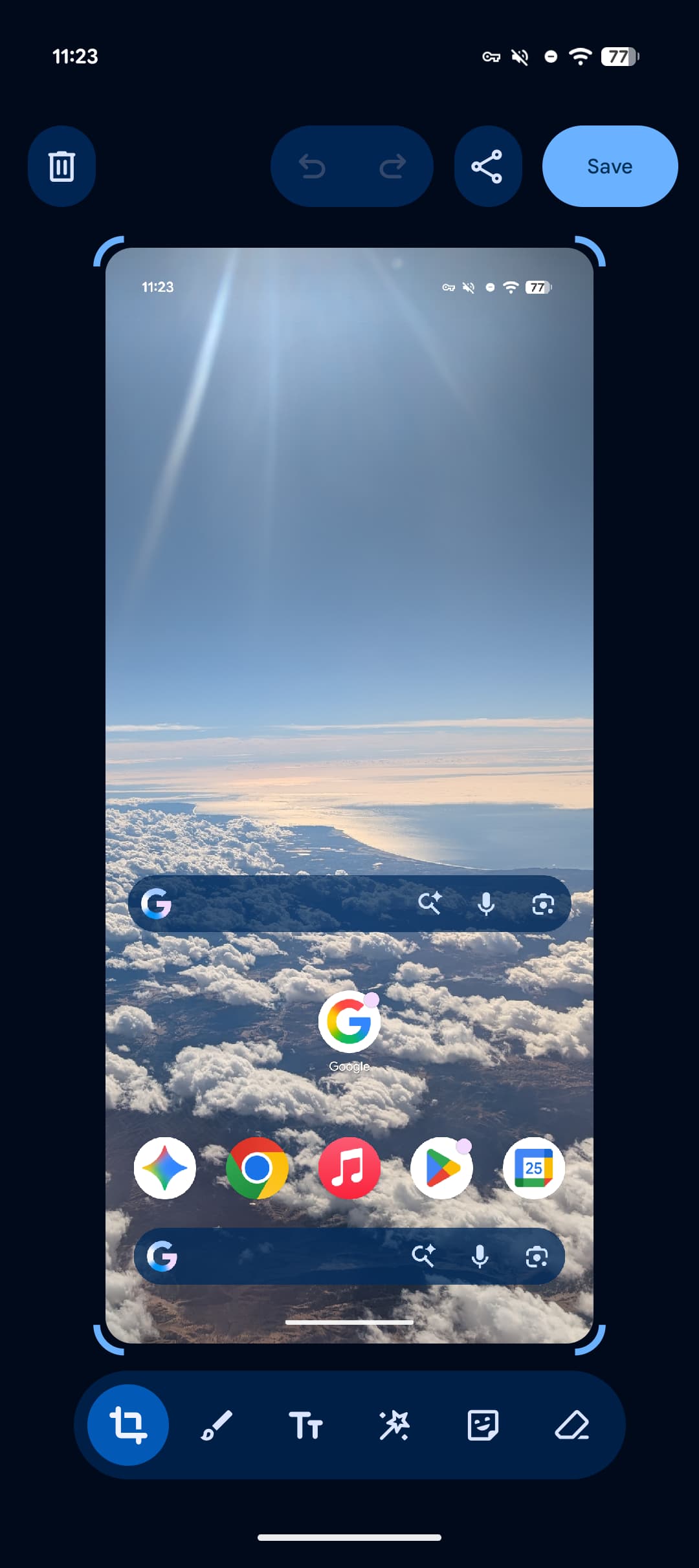The image size is (699, 1568).
Task: Undo the last edit
Action: click(312, 166)
